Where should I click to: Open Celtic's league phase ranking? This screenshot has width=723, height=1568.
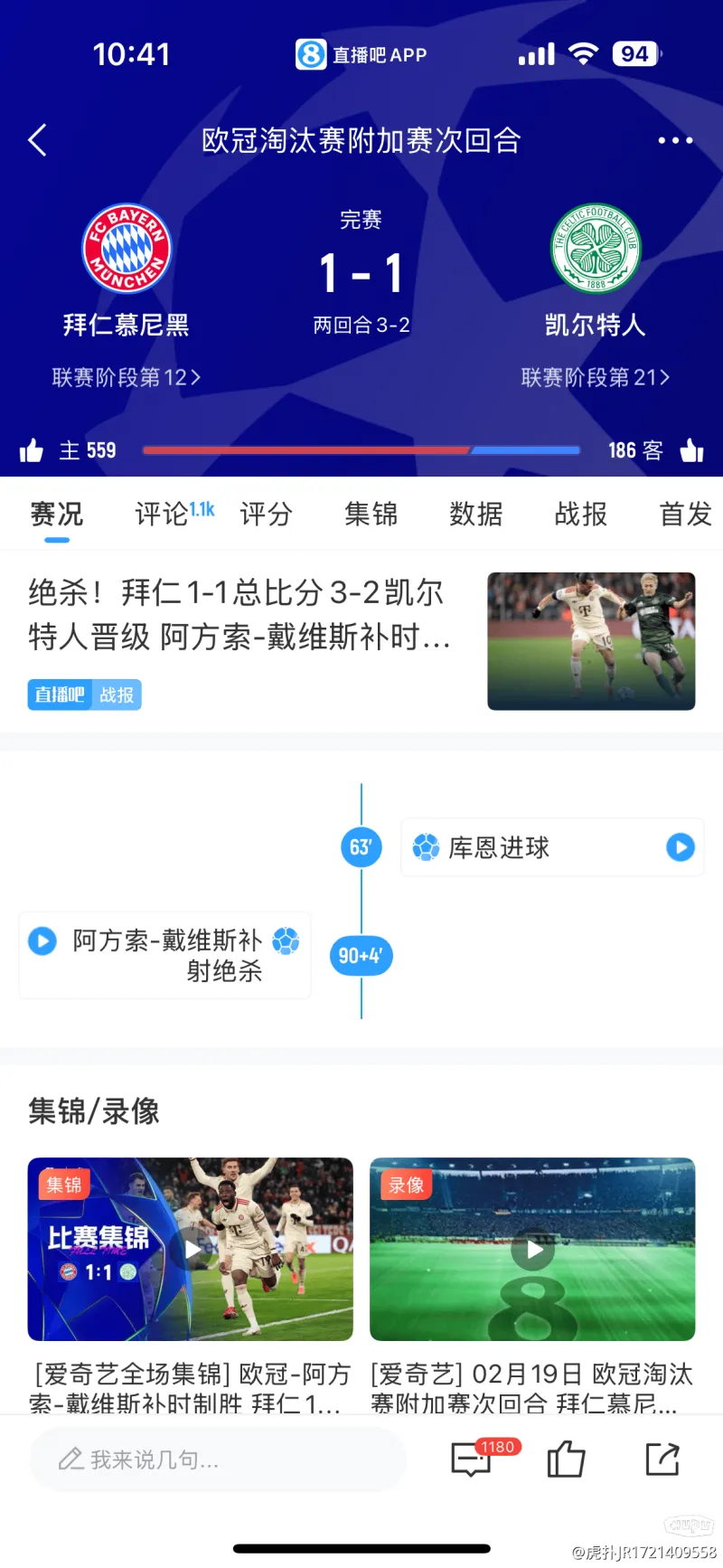(595, 377)
